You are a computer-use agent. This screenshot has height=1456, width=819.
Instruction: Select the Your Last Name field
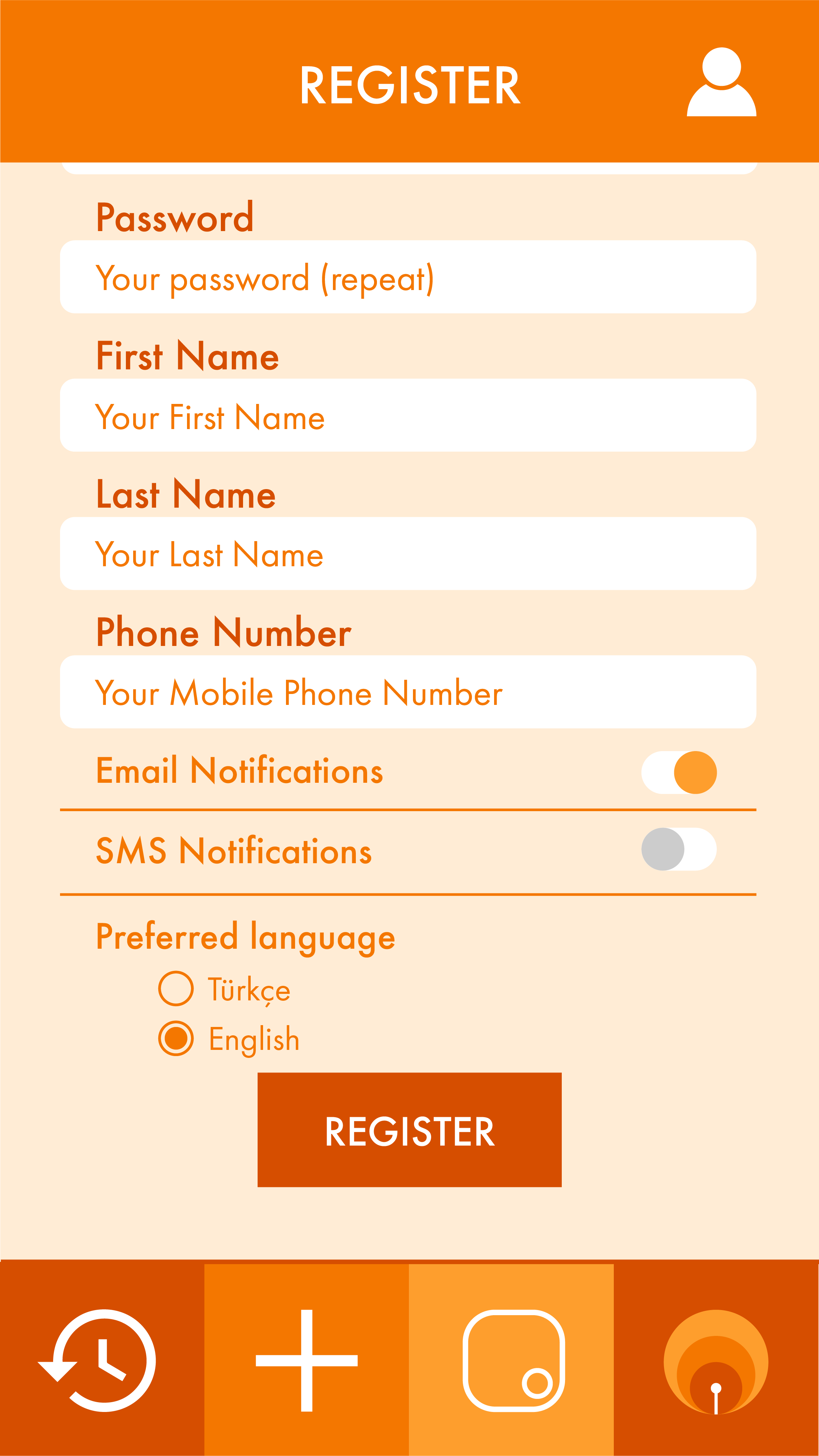(x=408, y=554)
